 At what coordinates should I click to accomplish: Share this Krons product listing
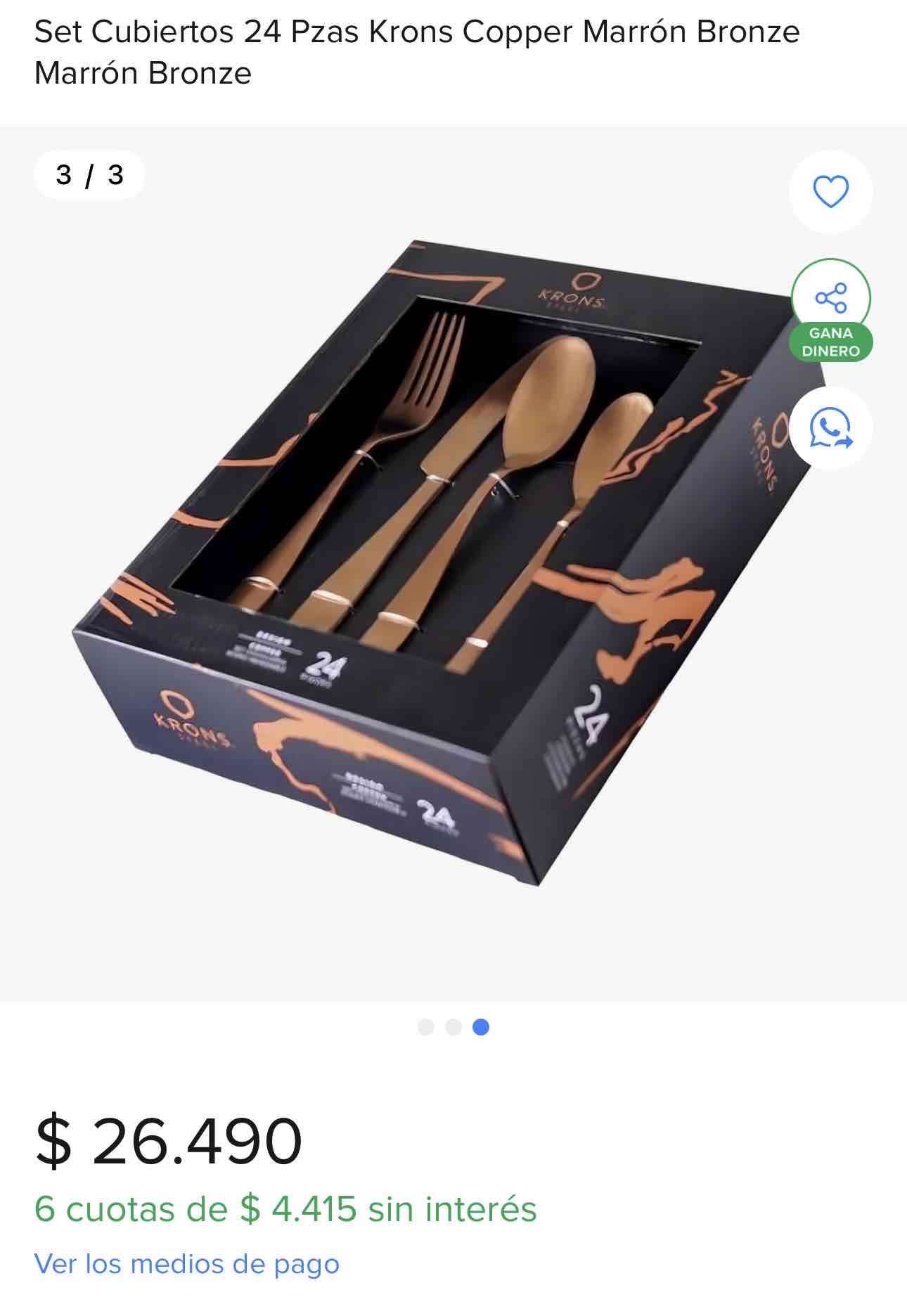point(830,298)
